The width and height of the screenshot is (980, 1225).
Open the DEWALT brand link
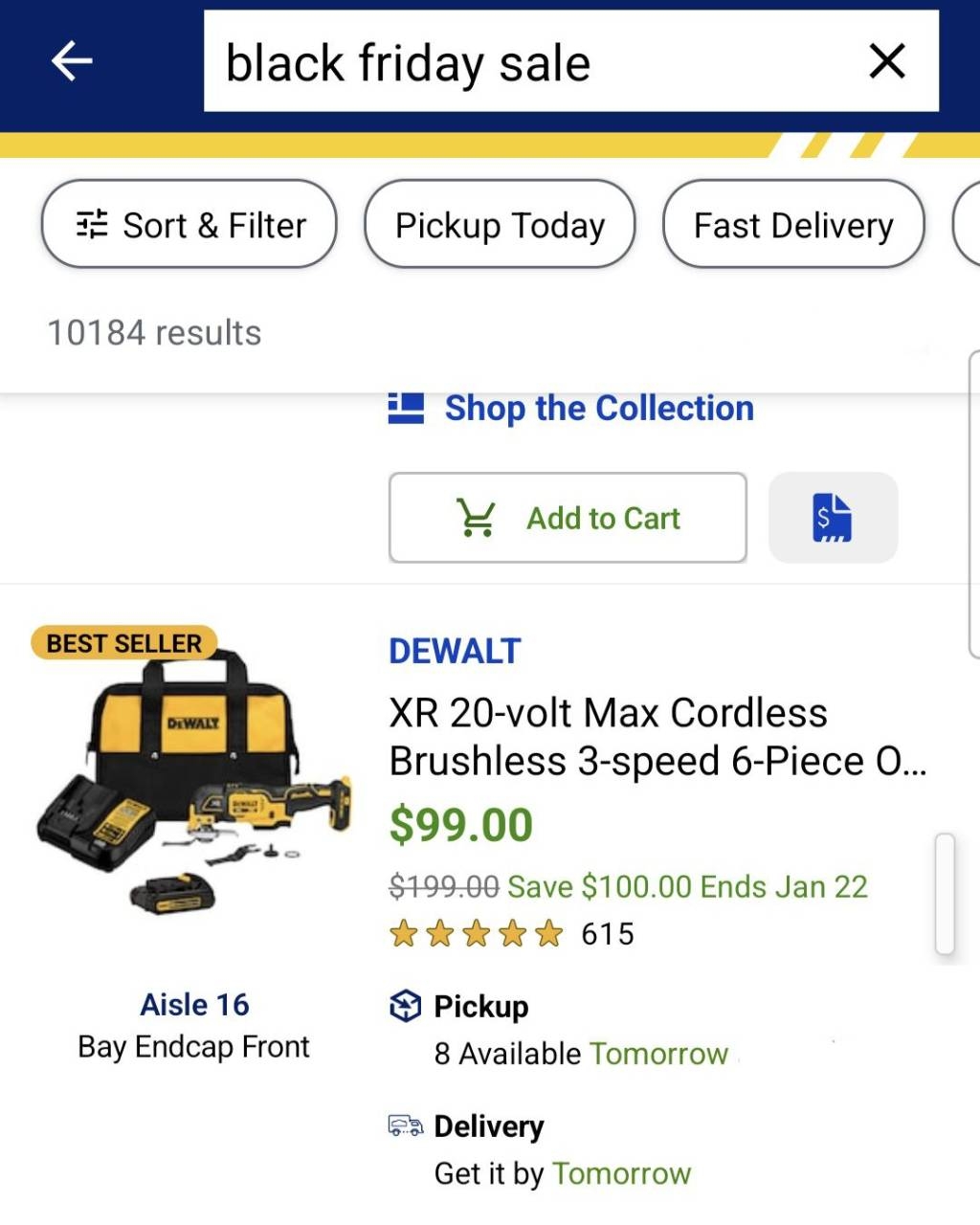coord(455,652)
